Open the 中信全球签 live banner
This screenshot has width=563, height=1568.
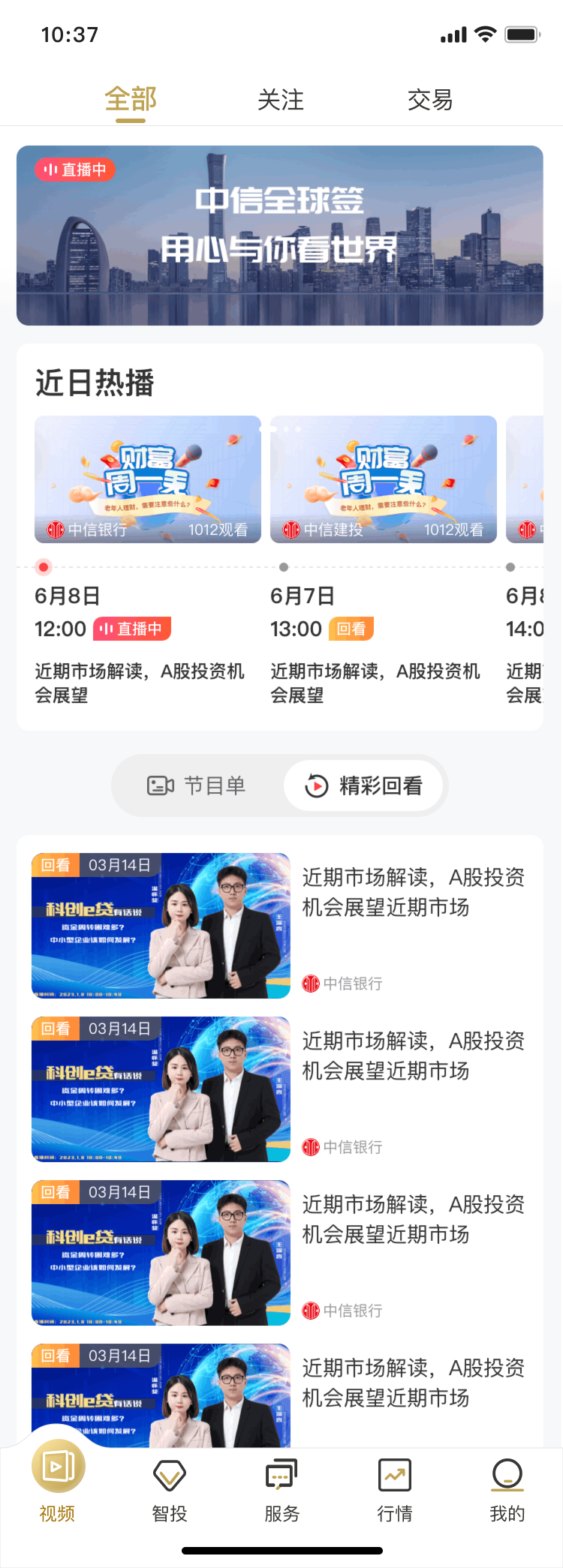point(280,236)
